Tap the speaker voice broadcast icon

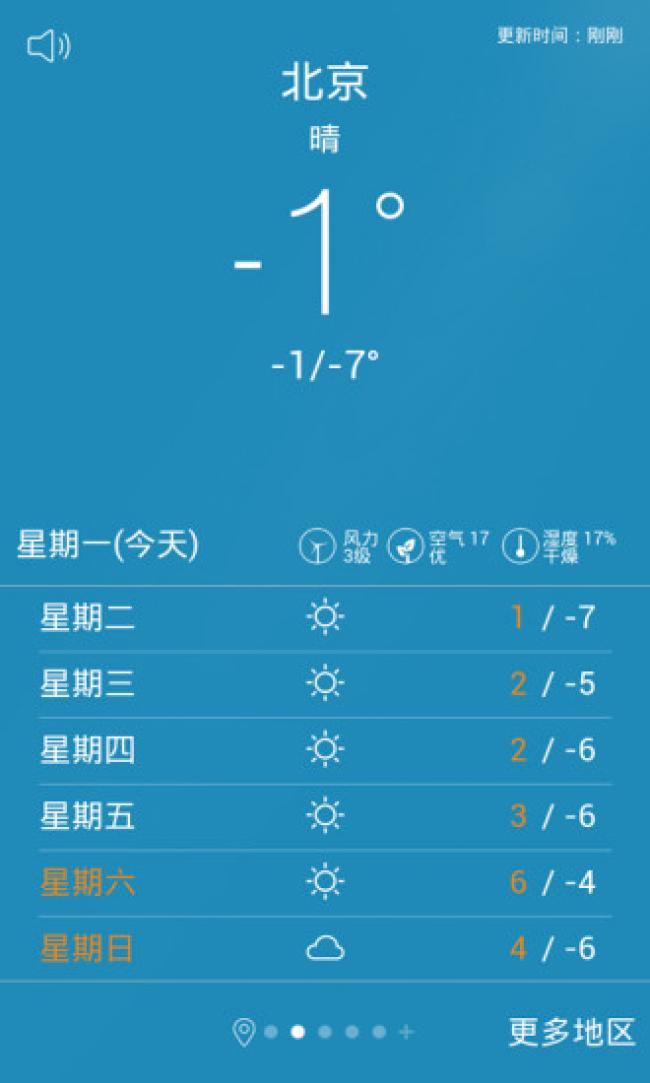(47, 46)
